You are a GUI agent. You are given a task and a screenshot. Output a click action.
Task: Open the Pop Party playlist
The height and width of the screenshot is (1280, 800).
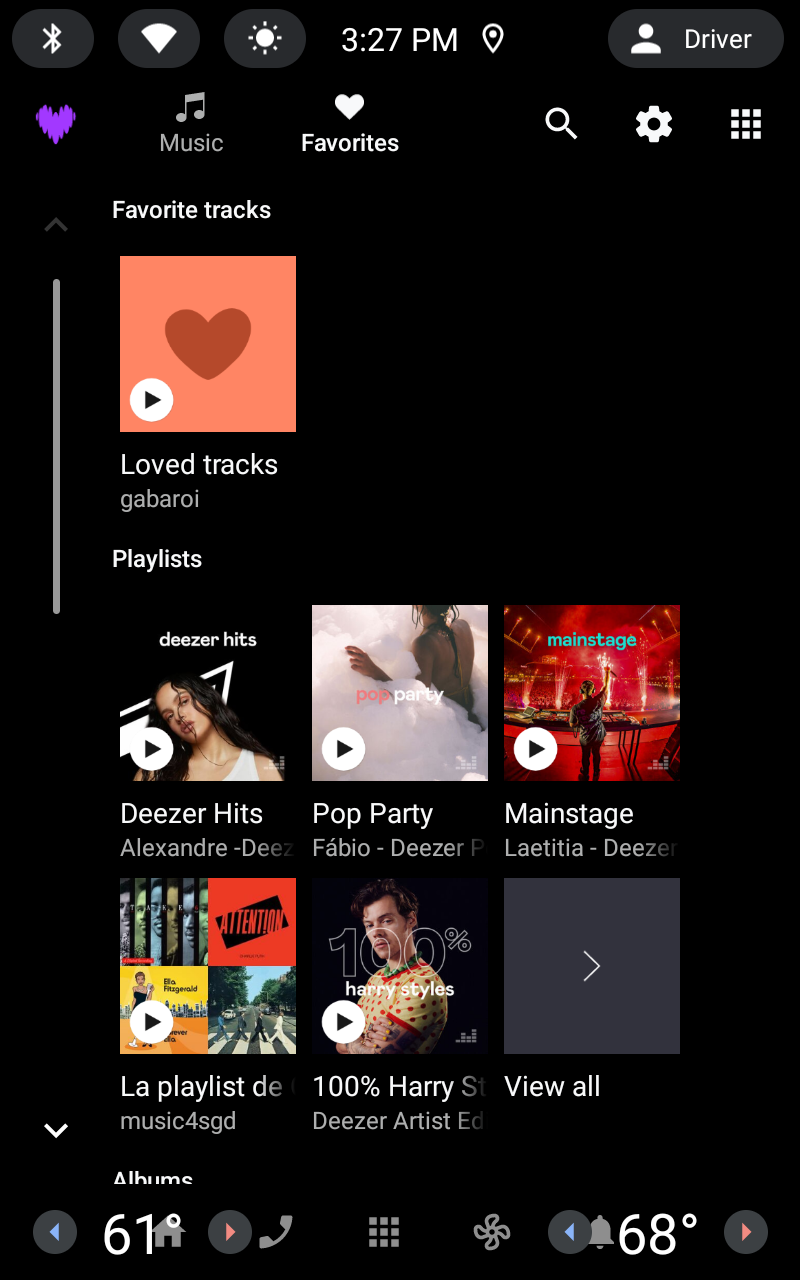[400, 693]
